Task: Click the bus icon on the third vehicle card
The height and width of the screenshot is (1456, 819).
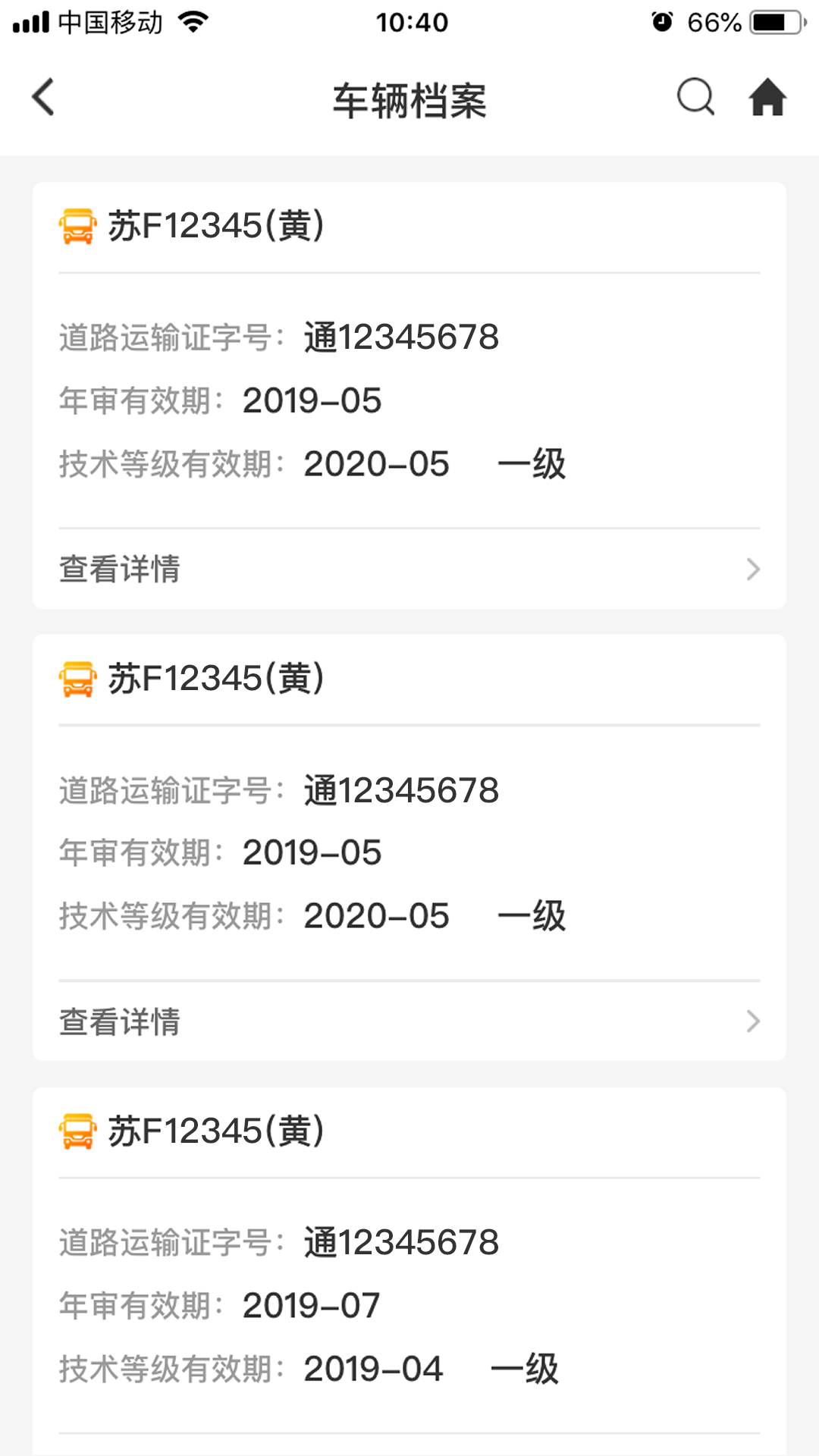Action: (x=78, y=1129)
